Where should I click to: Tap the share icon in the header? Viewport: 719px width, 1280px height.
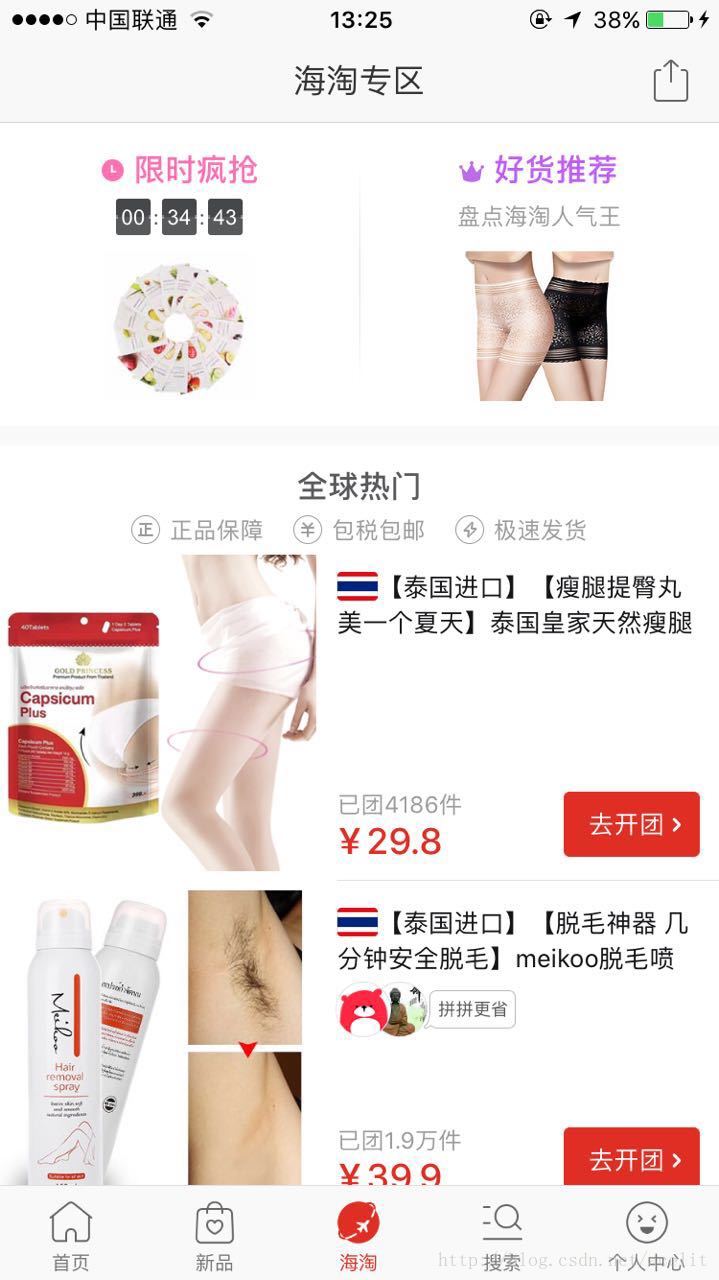pyautogui.click(x=671, y=80)
